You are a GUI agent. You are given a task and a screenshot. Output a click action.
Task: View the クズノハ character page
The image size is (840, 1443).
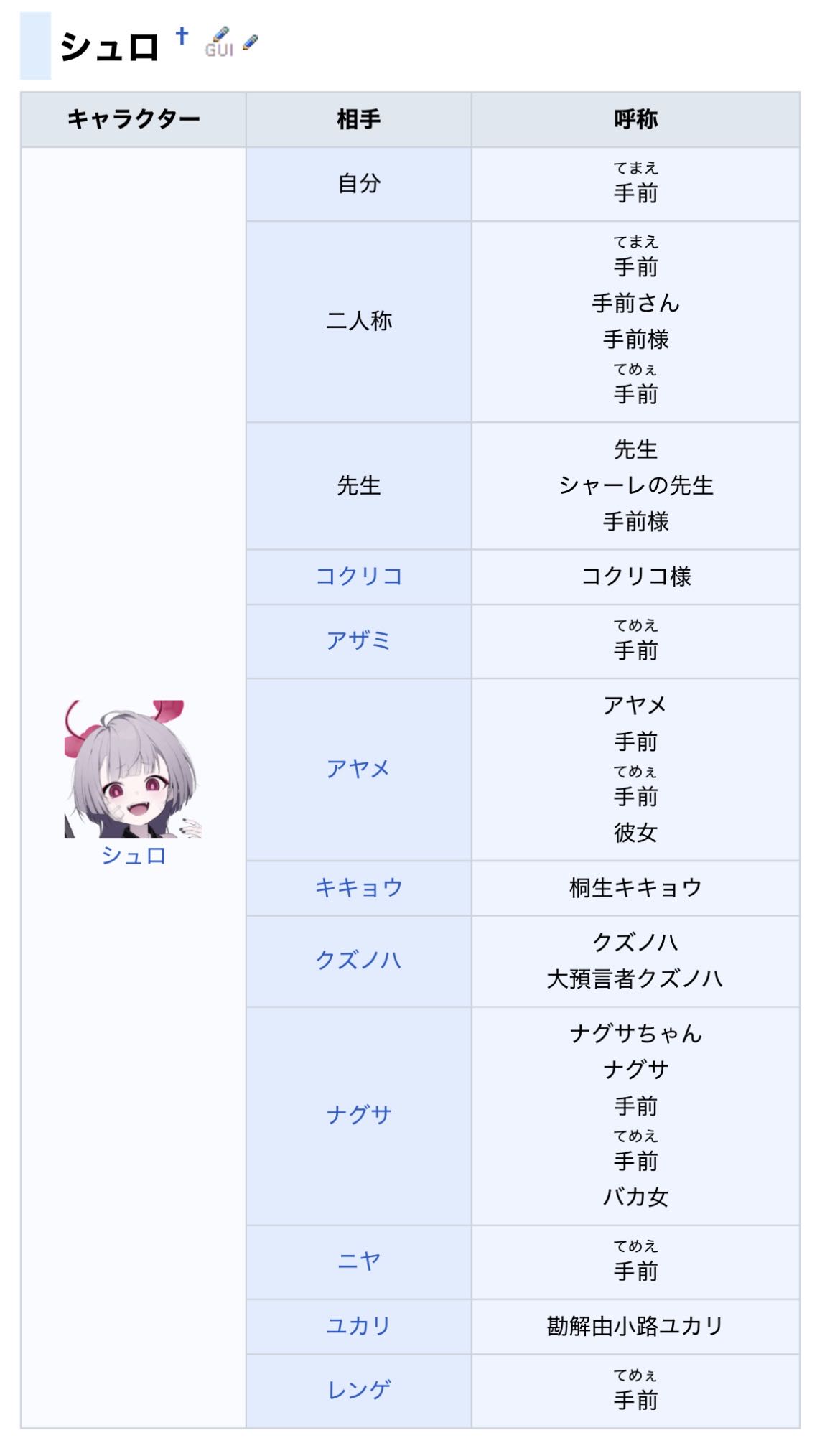click(x=359, y=961)
